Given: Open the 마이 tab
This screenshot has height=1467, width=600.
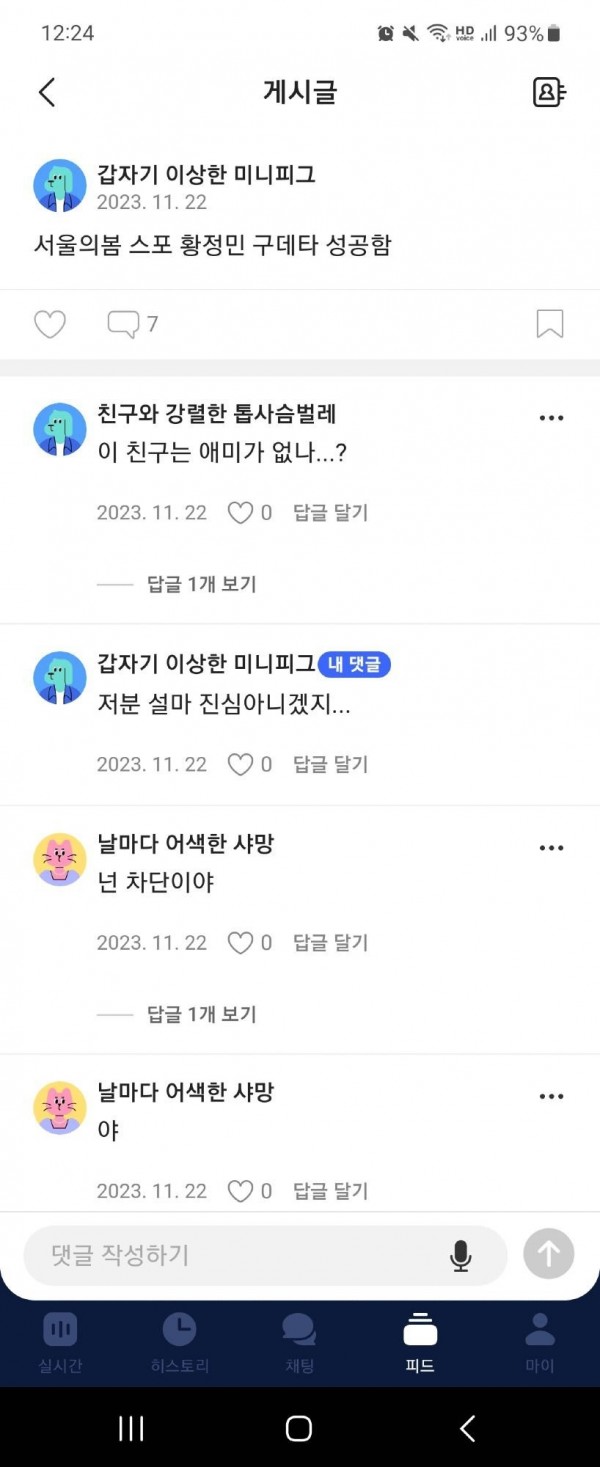Looking at the screenshot, I should coord(539,1342).
